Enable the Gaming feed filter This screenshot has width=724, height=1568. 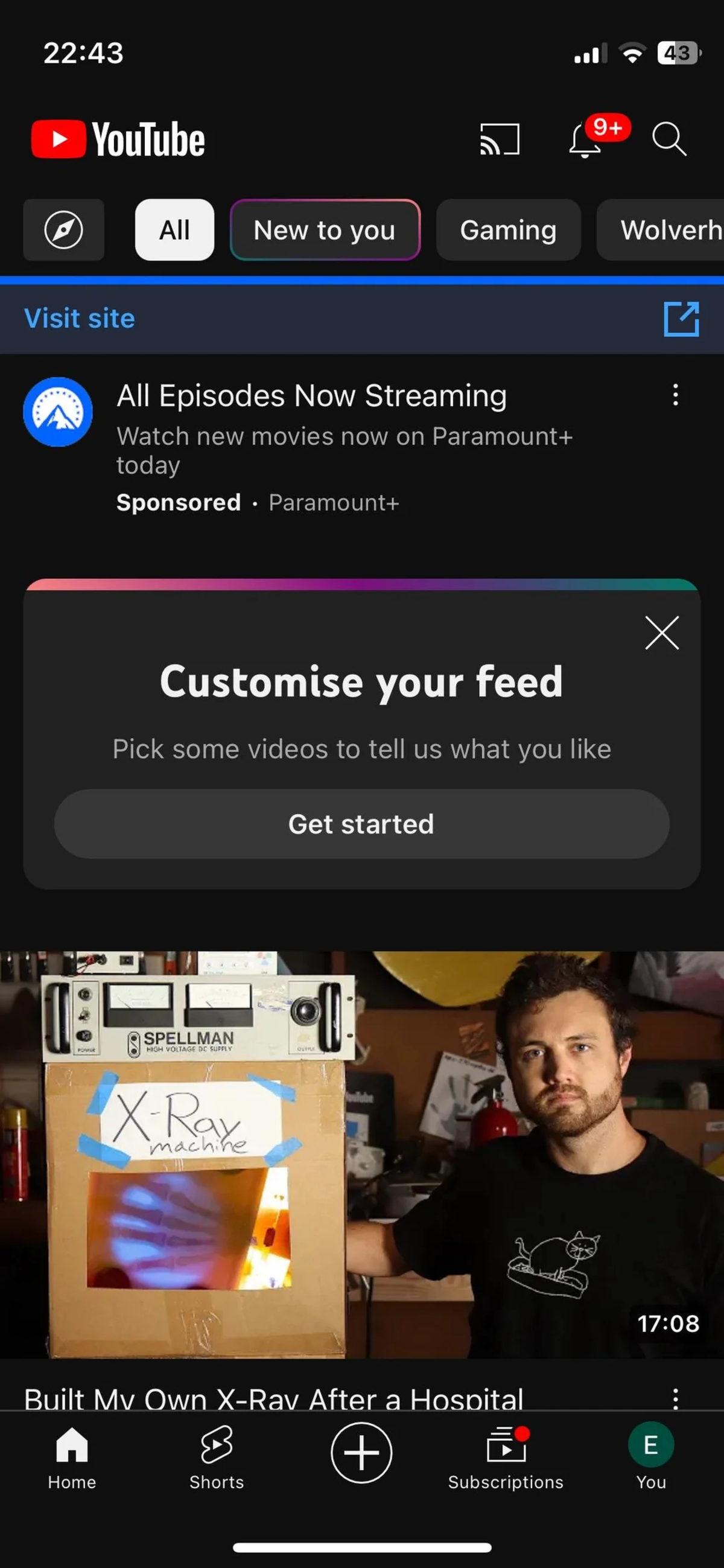(509, 230)
